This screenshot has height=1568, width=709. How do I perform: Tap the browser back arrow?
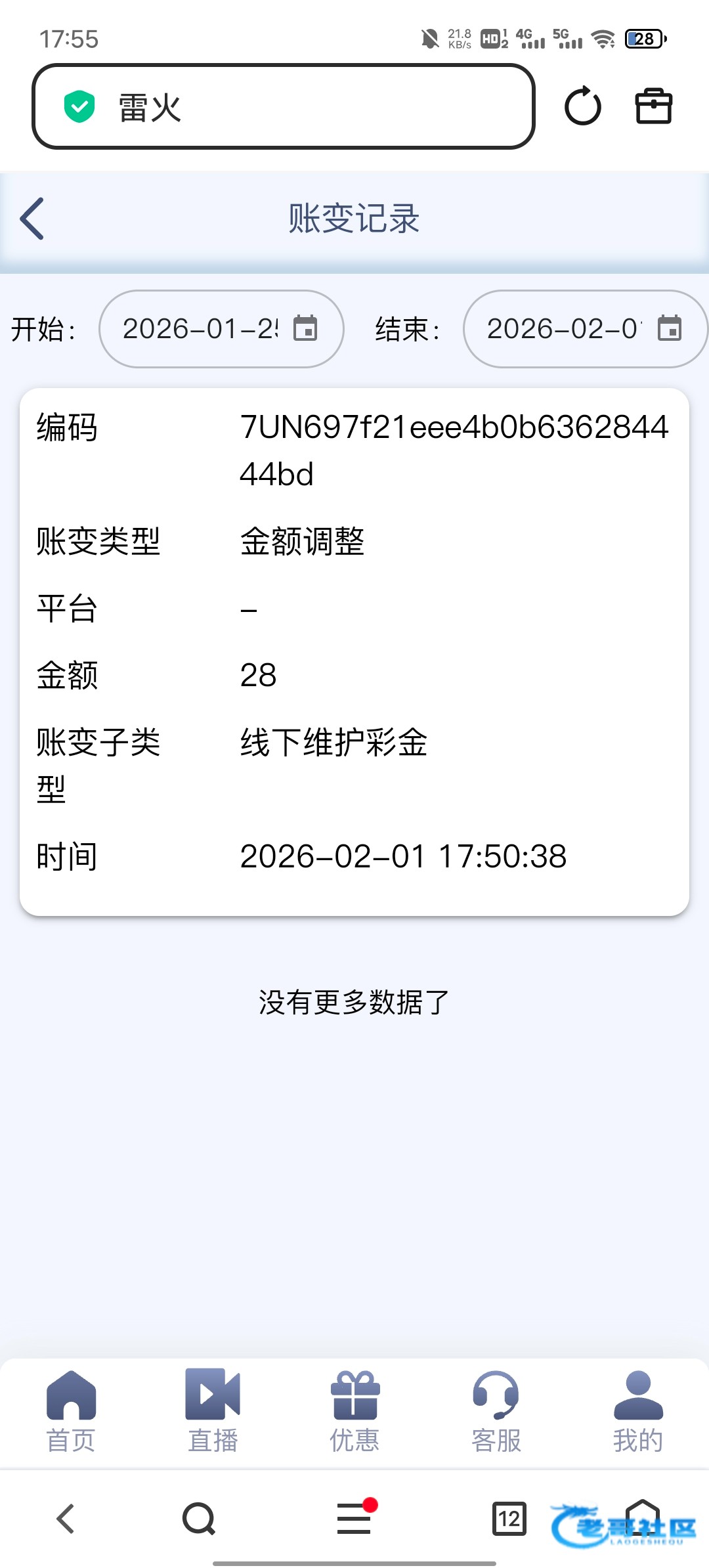pyautogui.click(x=66, y=1519)
